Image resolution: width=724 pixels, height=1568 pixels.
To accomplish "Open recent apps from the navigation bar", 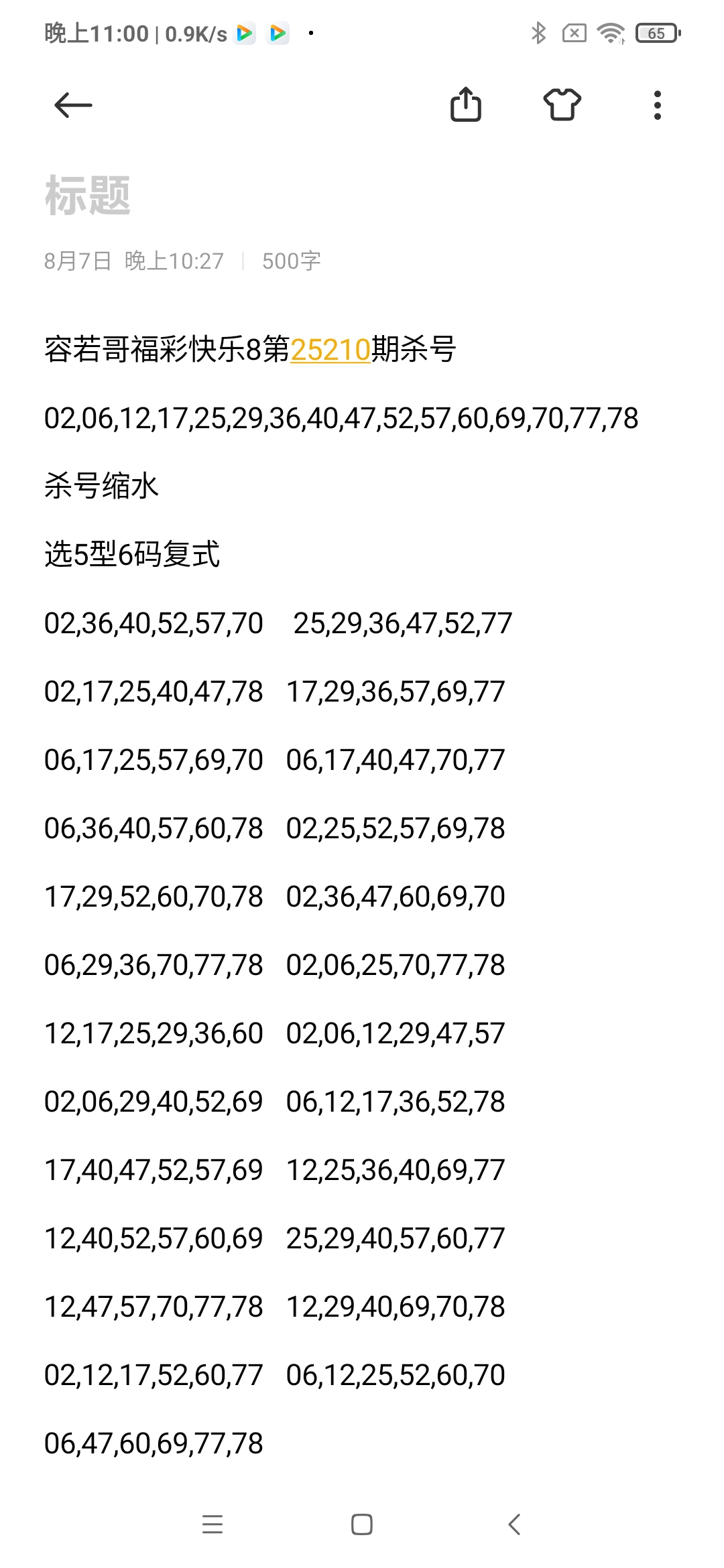I will click(213, 1524).
